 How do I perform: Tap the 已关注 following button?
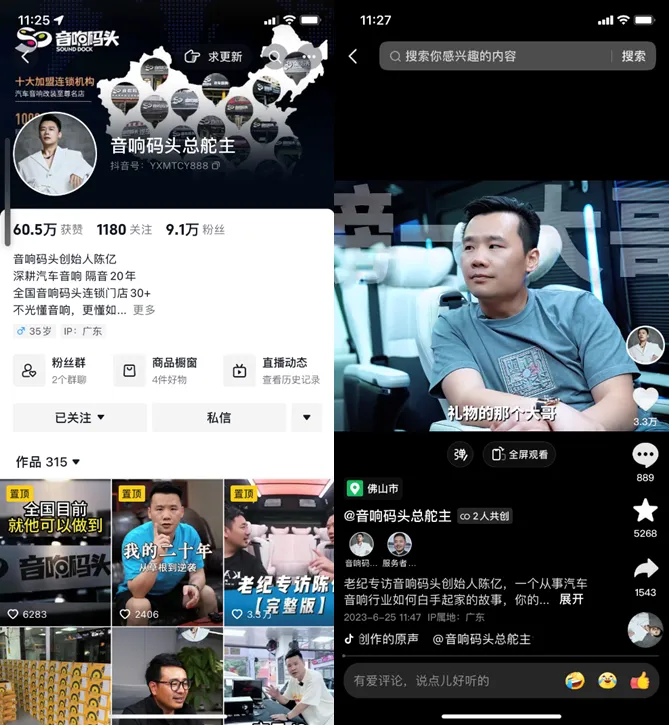click(79, 417)
